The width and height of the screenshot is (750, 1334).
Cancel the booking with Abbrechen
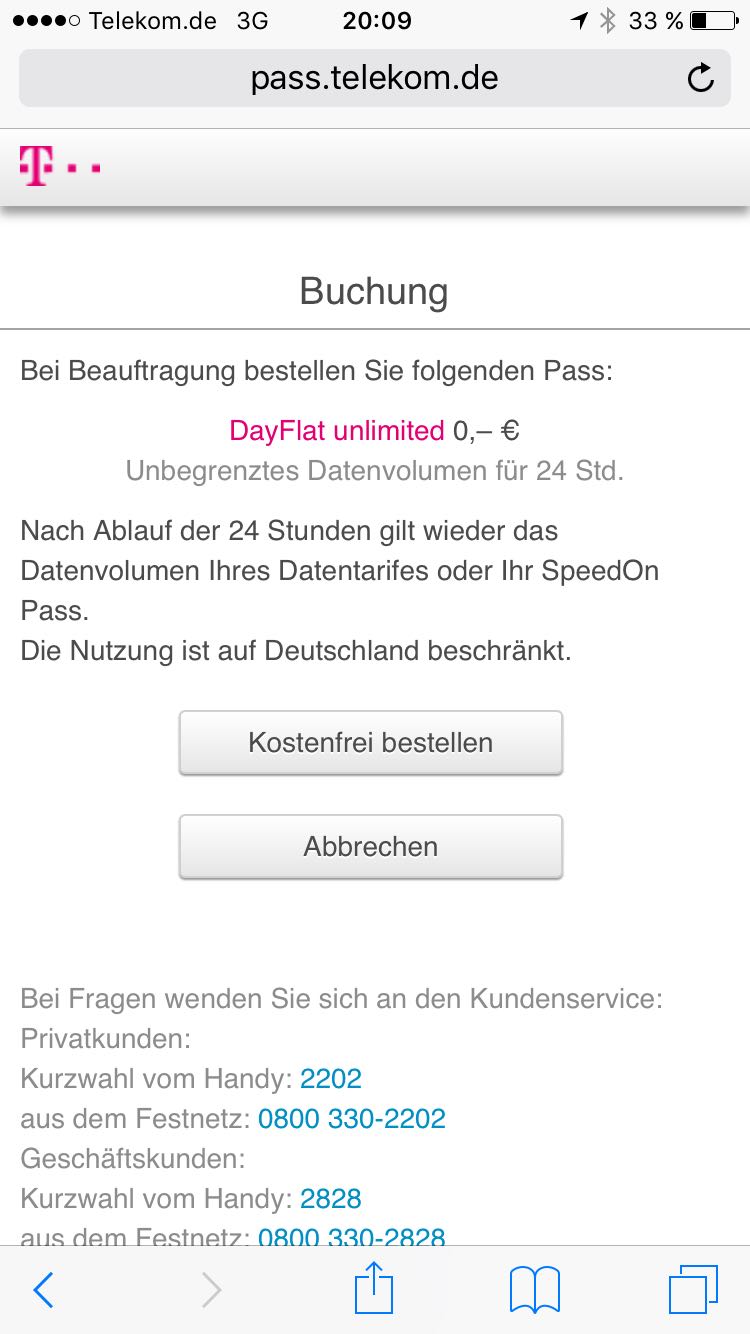point(371,847)
